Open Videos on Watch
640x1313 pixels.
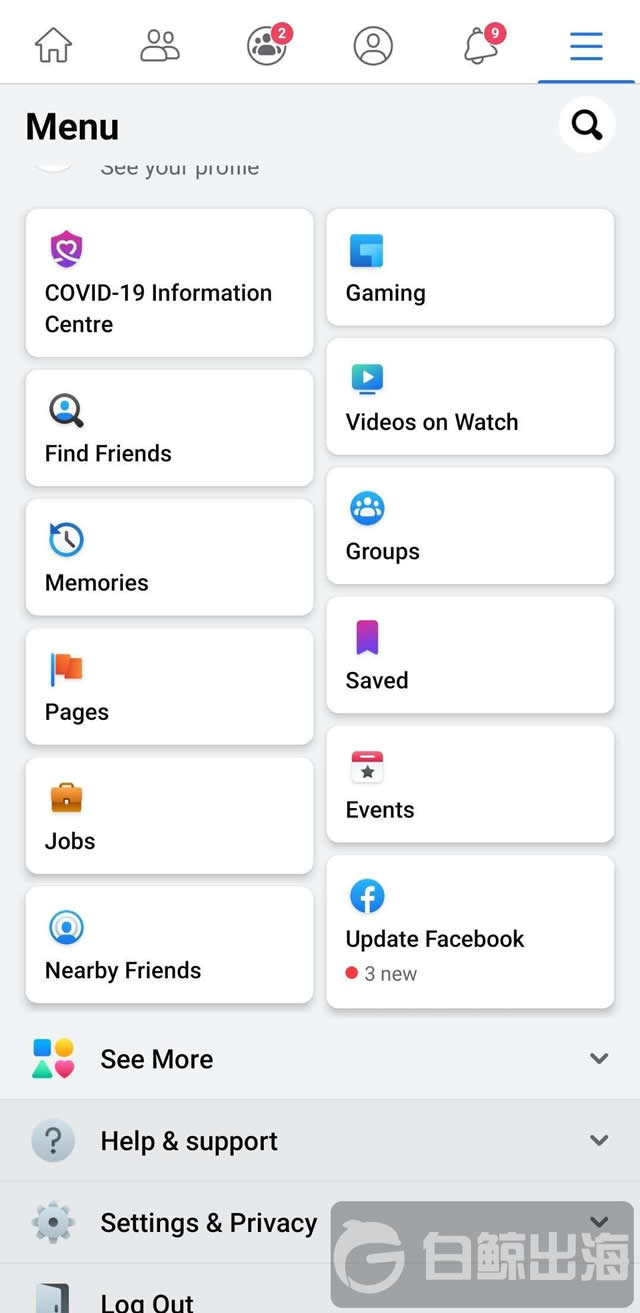pyautogui.click(x=470, y=396)
